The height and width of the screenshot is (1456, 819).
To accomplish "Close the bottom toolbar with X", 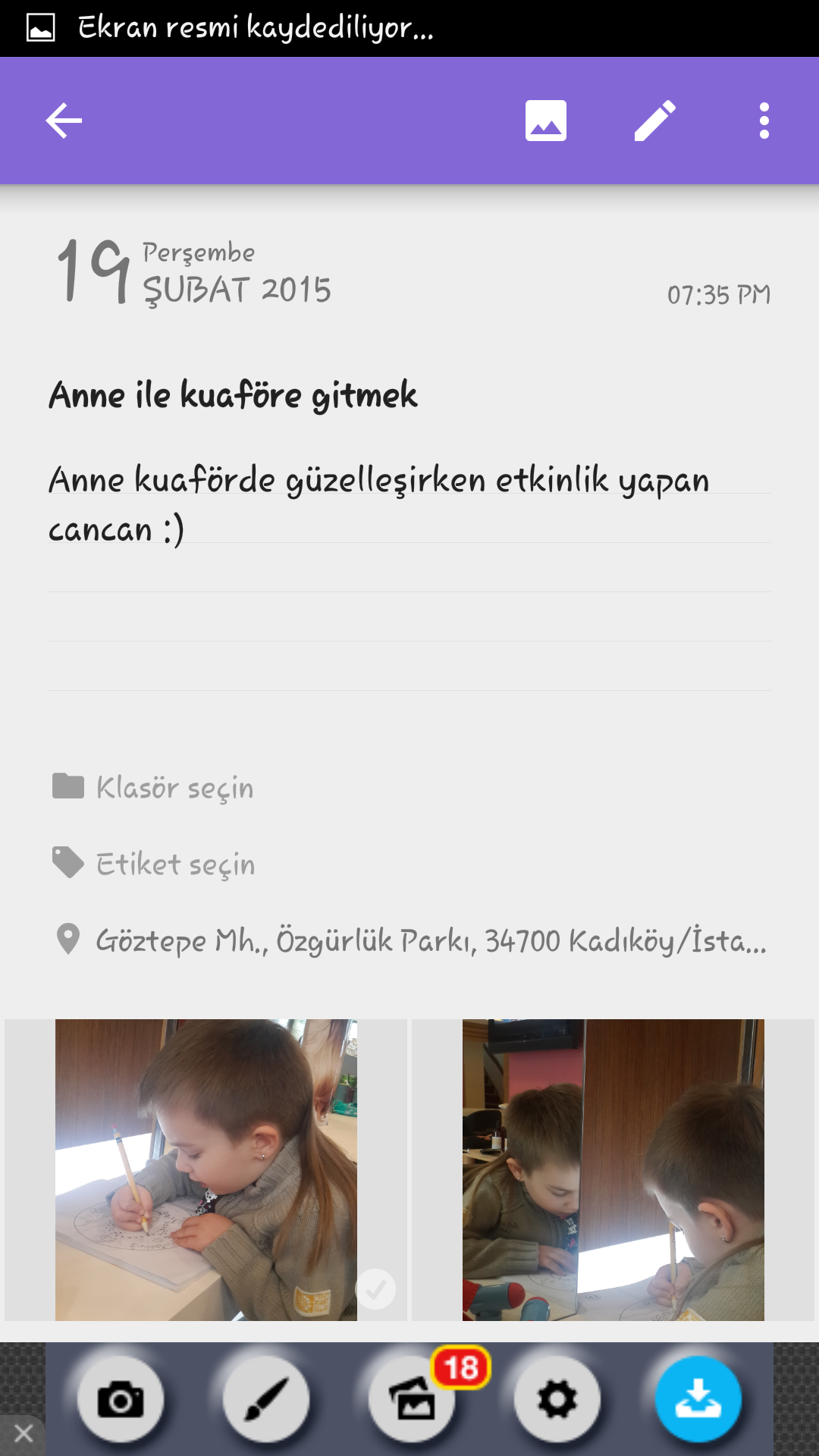I will click(x=23, y=1433).
